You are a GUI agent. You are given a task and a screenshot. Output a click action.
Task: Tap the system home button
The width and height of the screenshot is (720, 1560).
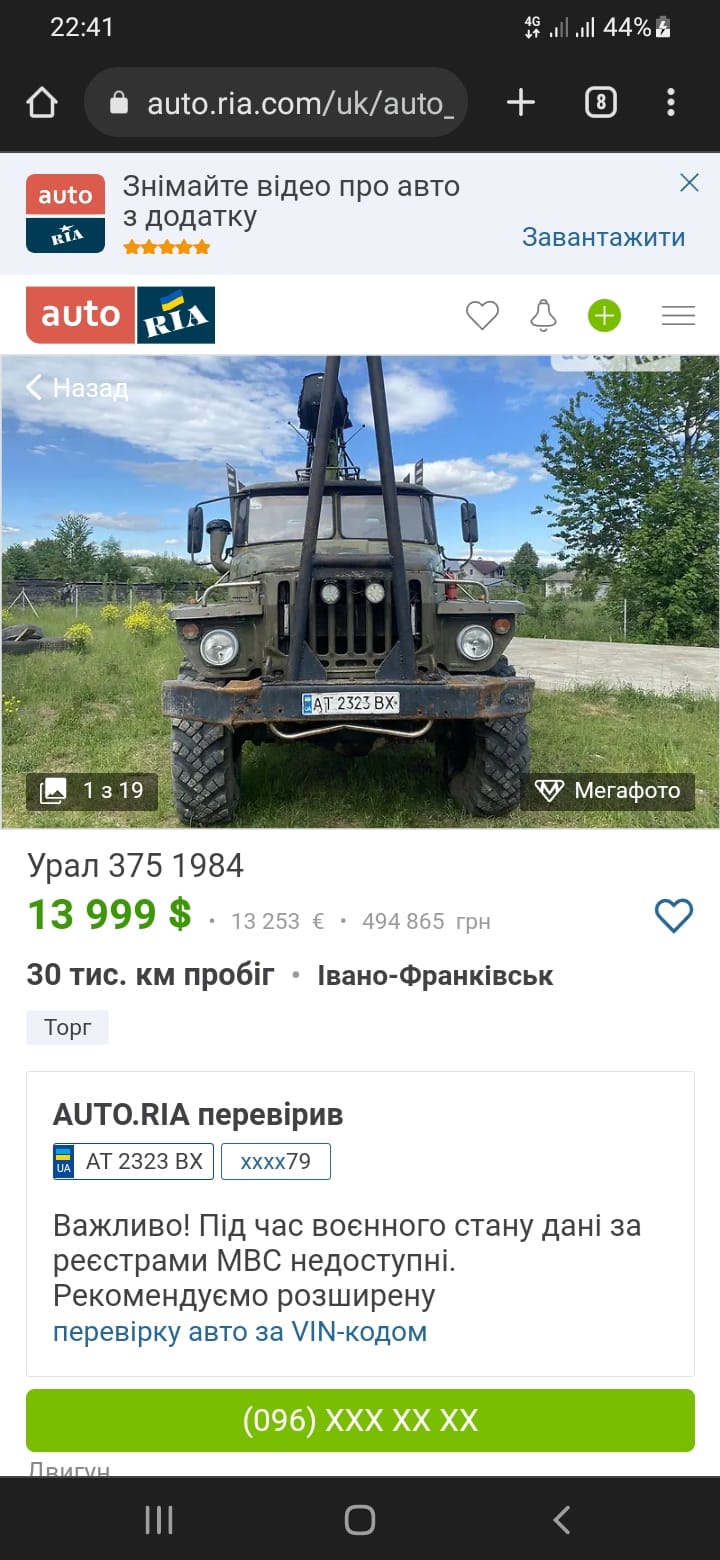[360, 1520]
